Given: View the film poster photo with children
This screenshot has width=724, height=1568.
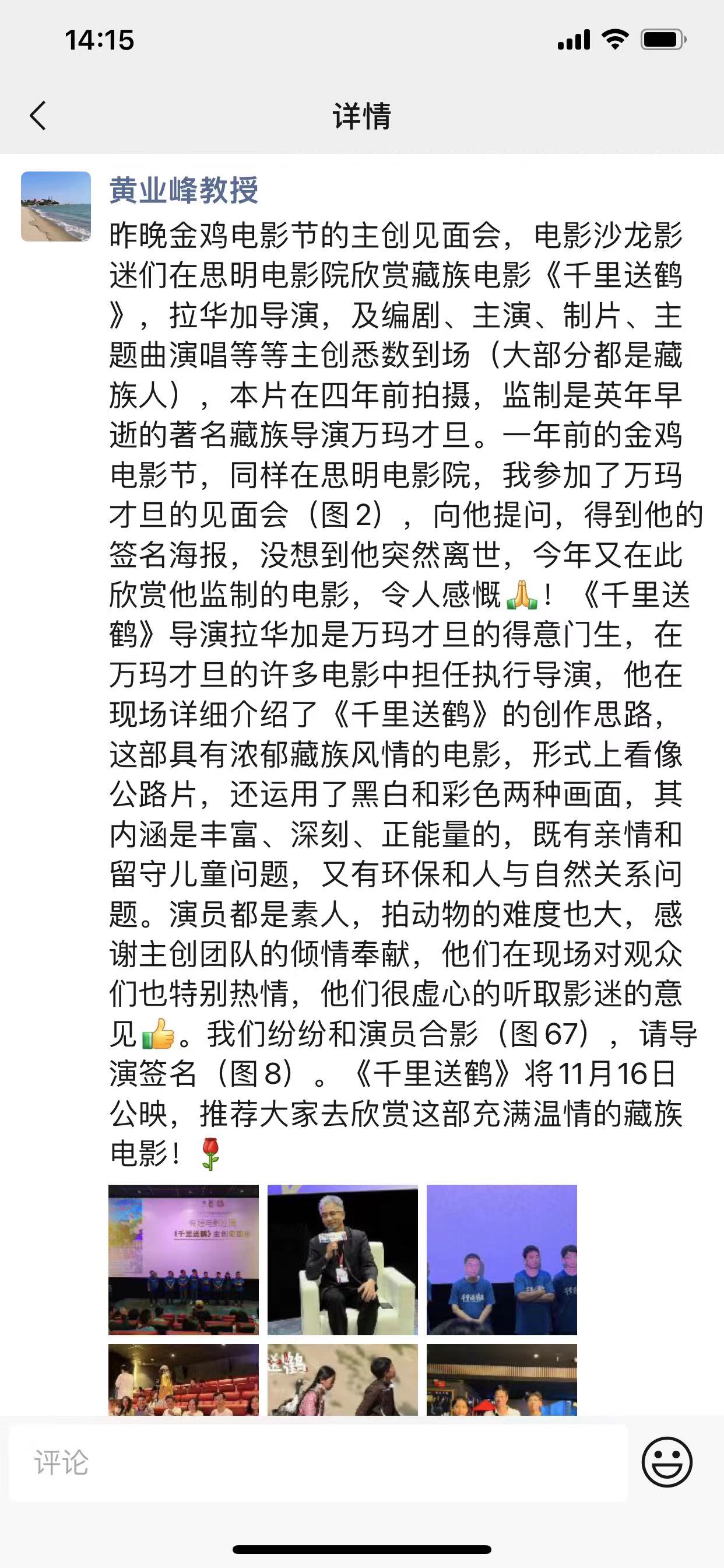Looking at the screenshot, I should tap(343, 1380).
